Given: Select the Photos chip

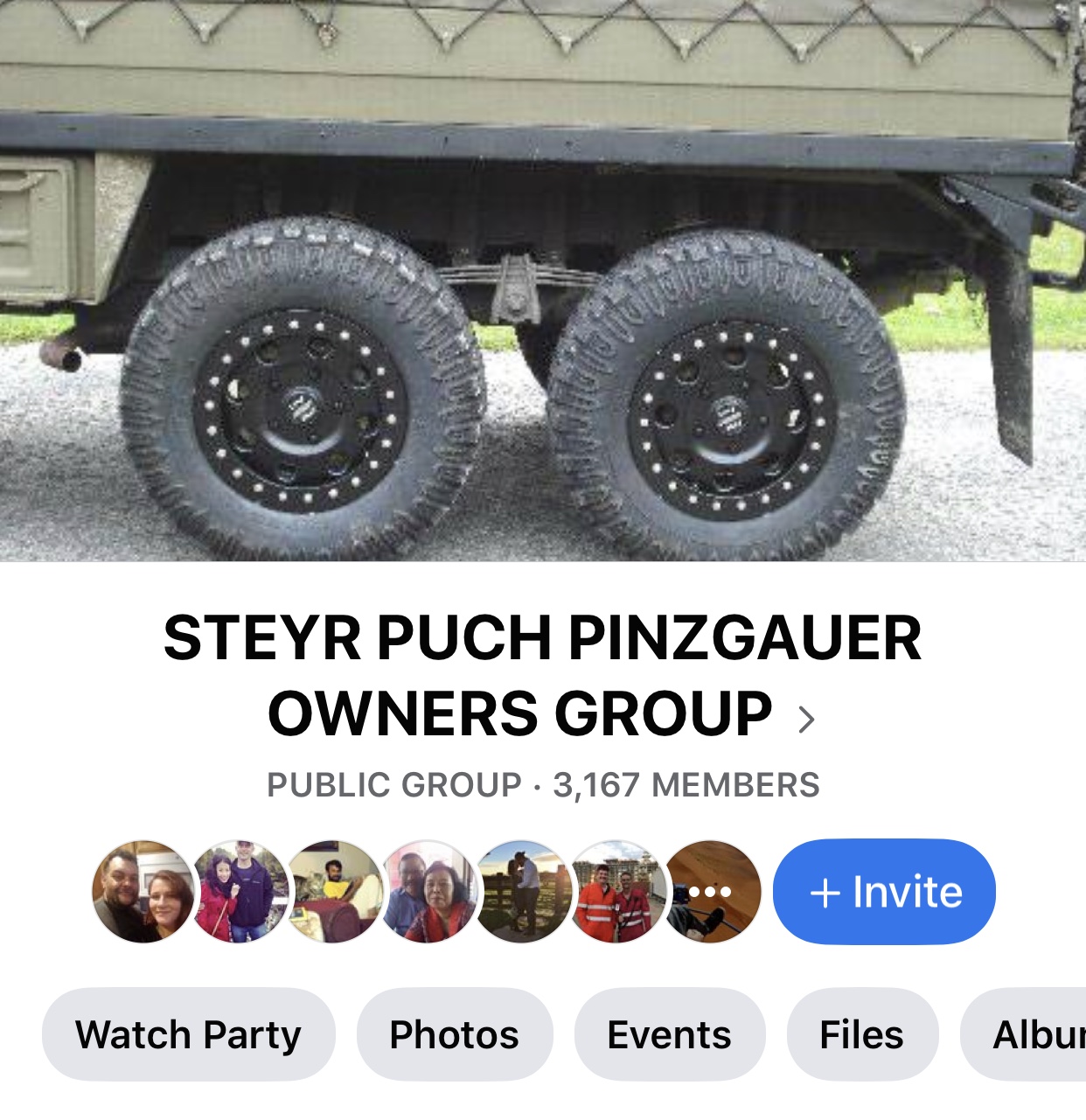Looking at the screenshot, I should (454, 1034).
